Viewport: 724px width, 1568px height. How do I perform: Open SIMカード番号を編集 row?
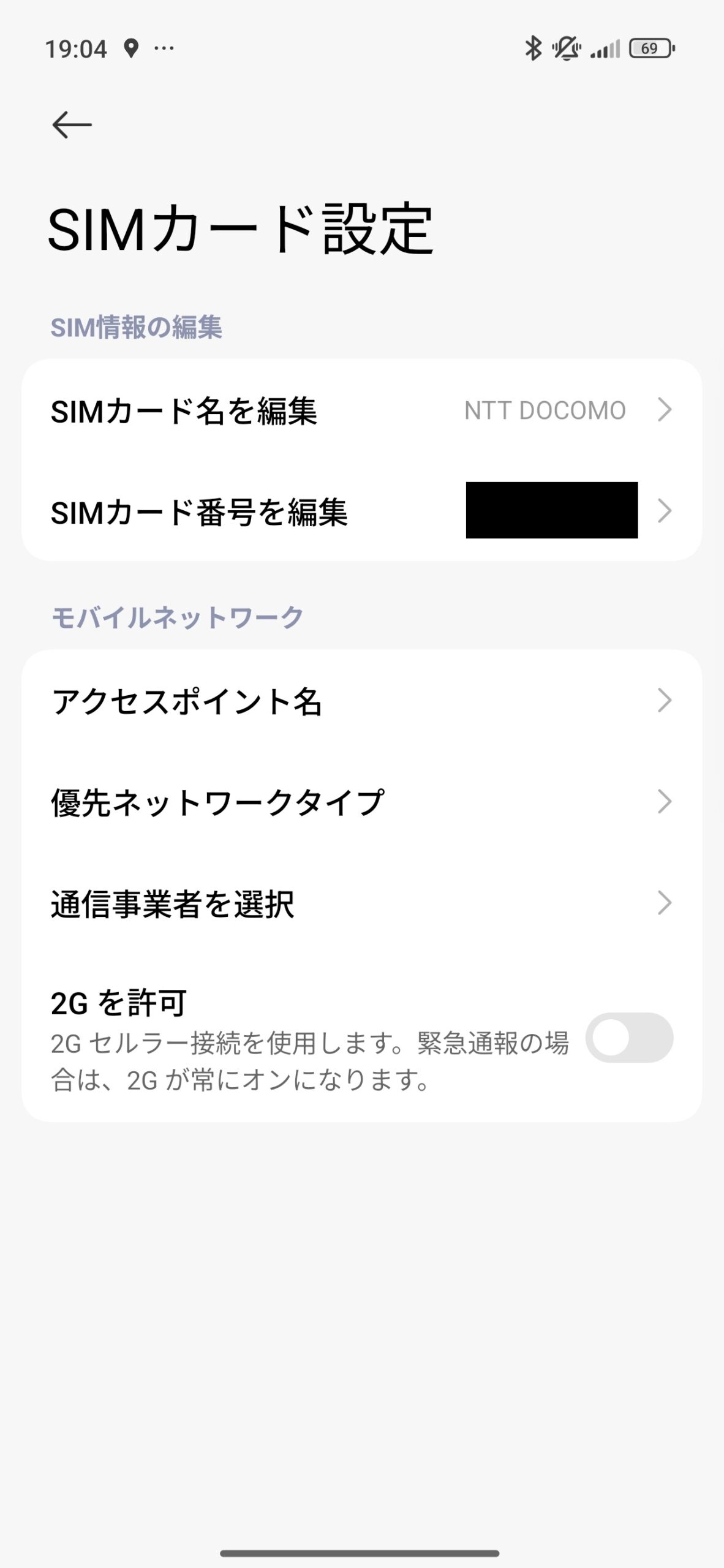[361, 511]
